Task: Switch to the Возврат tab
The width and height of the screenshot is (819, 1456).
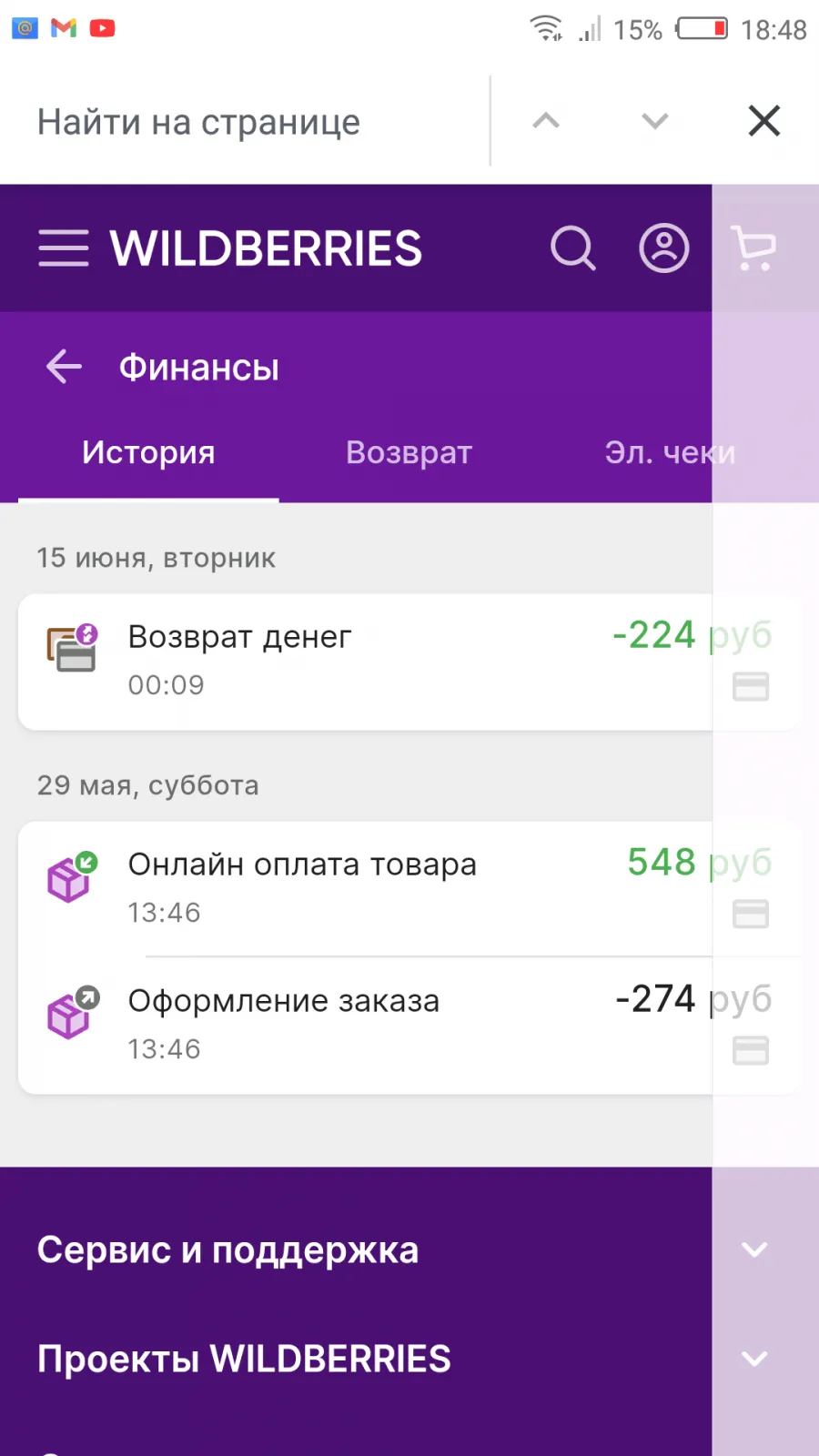Action: (409, 453)
